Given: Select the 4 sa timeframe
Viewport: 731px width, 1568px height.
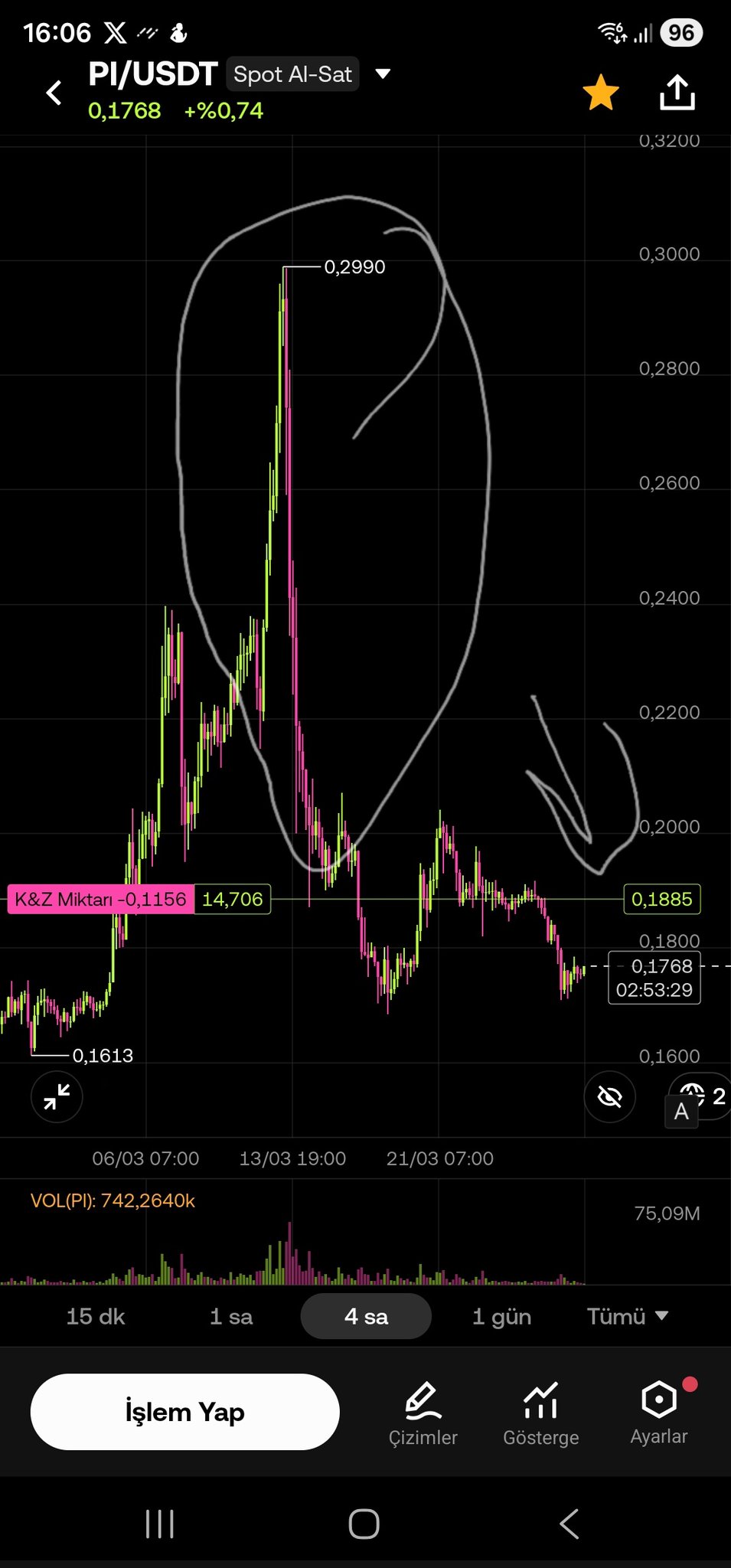Looking at the screenshot, I should [366, 1316].
